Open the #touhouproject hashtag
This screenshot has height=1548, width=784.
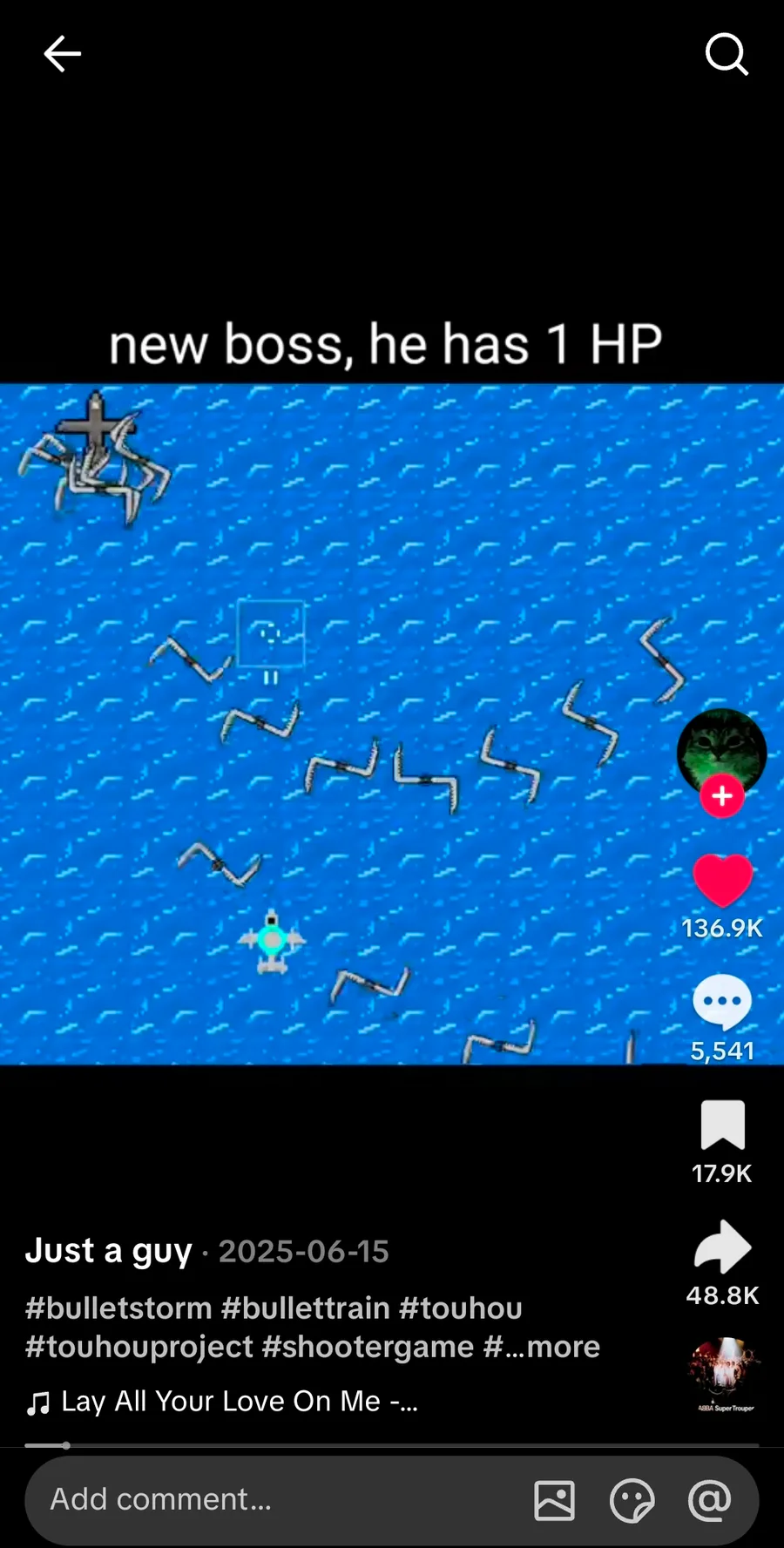[x=139, y=1347]
